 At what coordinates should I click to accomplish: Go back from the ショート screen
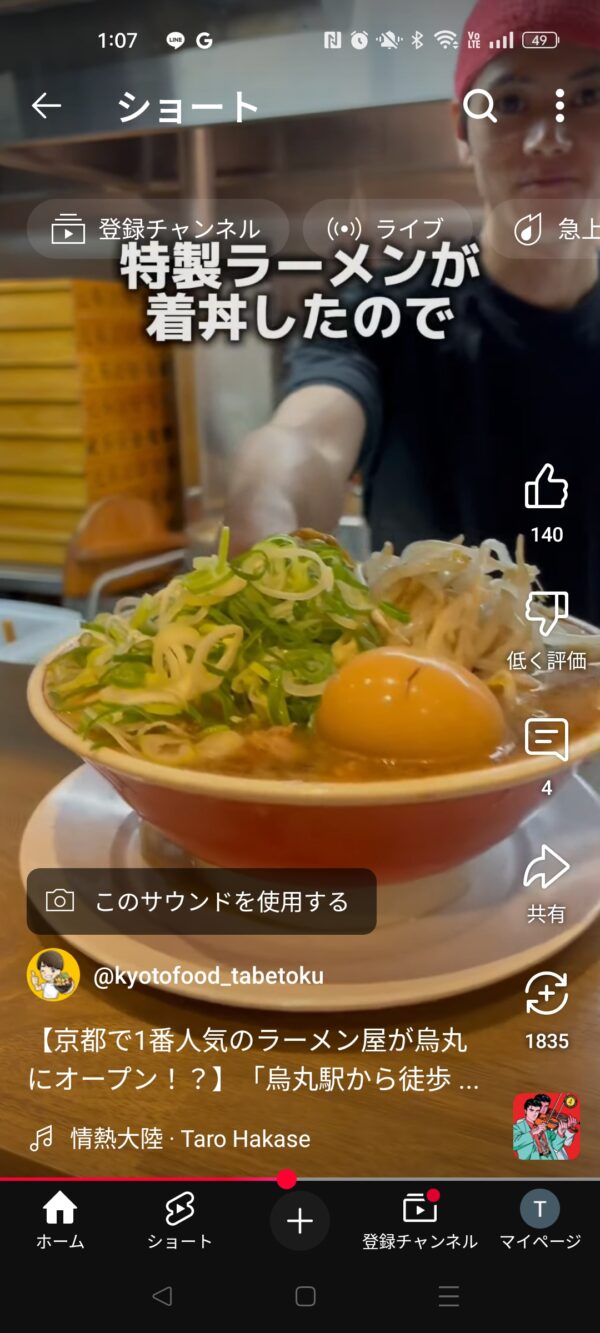[x=47, y=106]
